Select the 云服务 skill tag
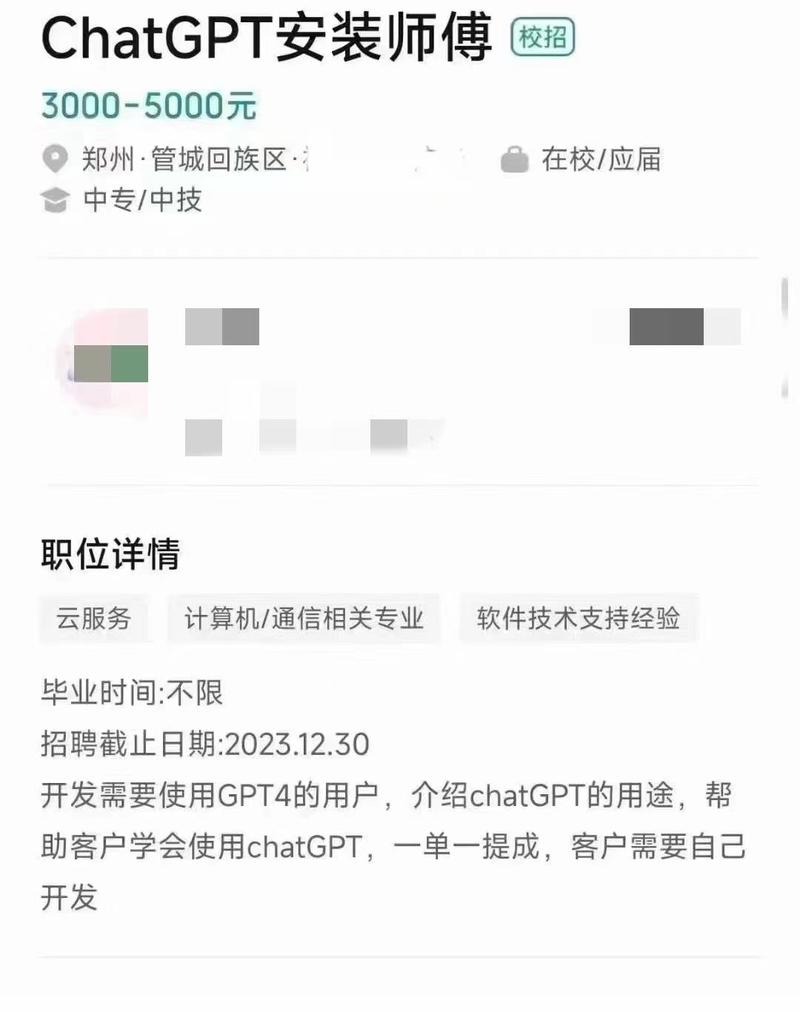The height and width of the screenshot is (1012, 800). pos(93,620)
